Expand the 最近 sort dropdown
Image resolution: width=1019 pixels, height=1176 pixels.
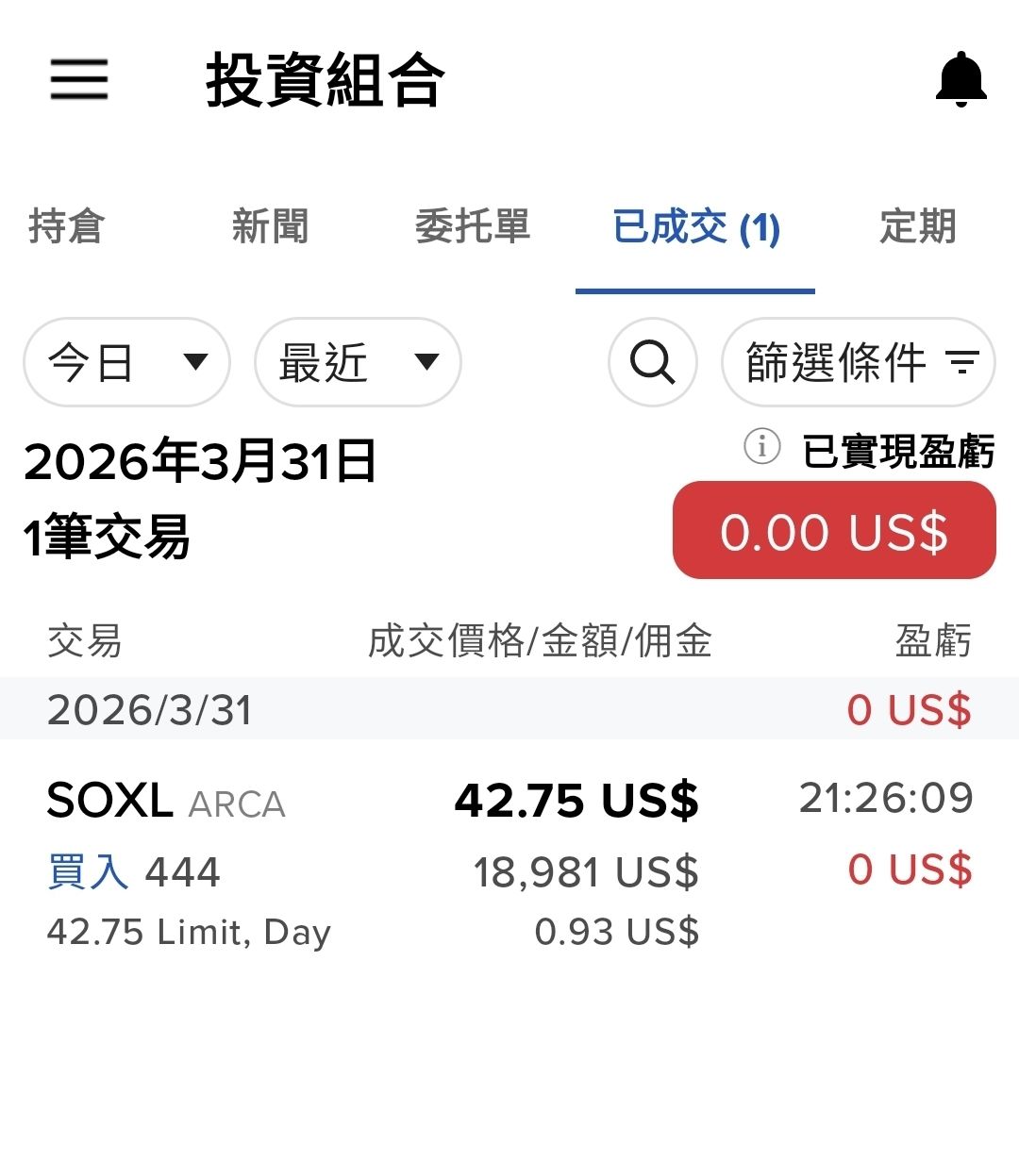click(x=358, y=362)
